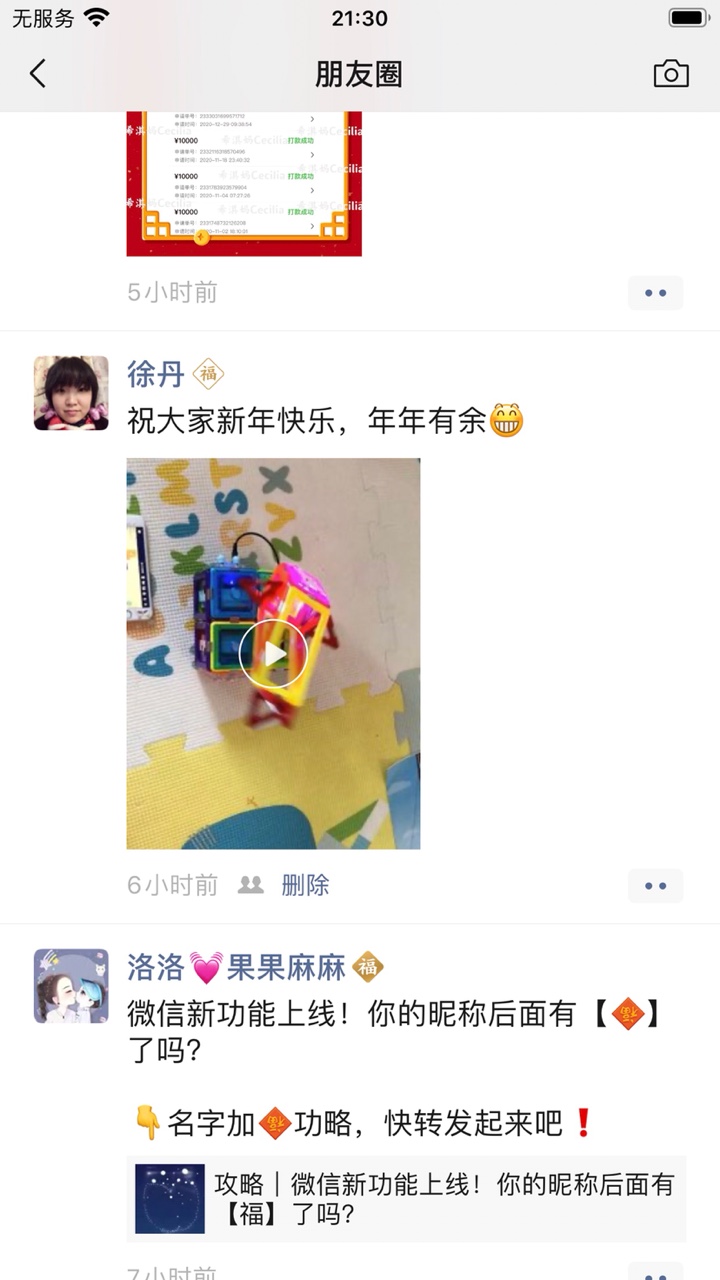Open 徐丹's profile avatar
720x1280 pixels.
pos(71,393)
